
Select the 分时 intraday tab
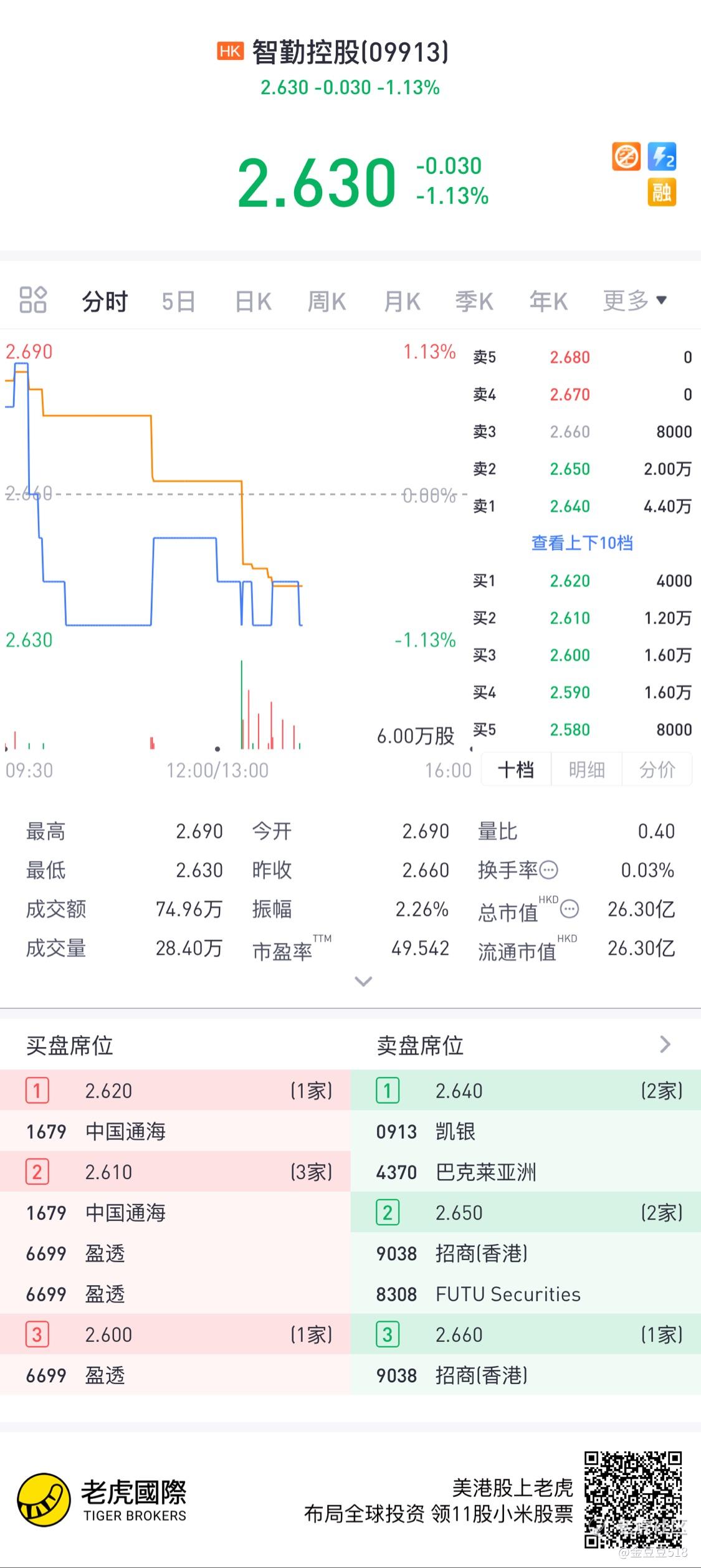click(105, 302)
